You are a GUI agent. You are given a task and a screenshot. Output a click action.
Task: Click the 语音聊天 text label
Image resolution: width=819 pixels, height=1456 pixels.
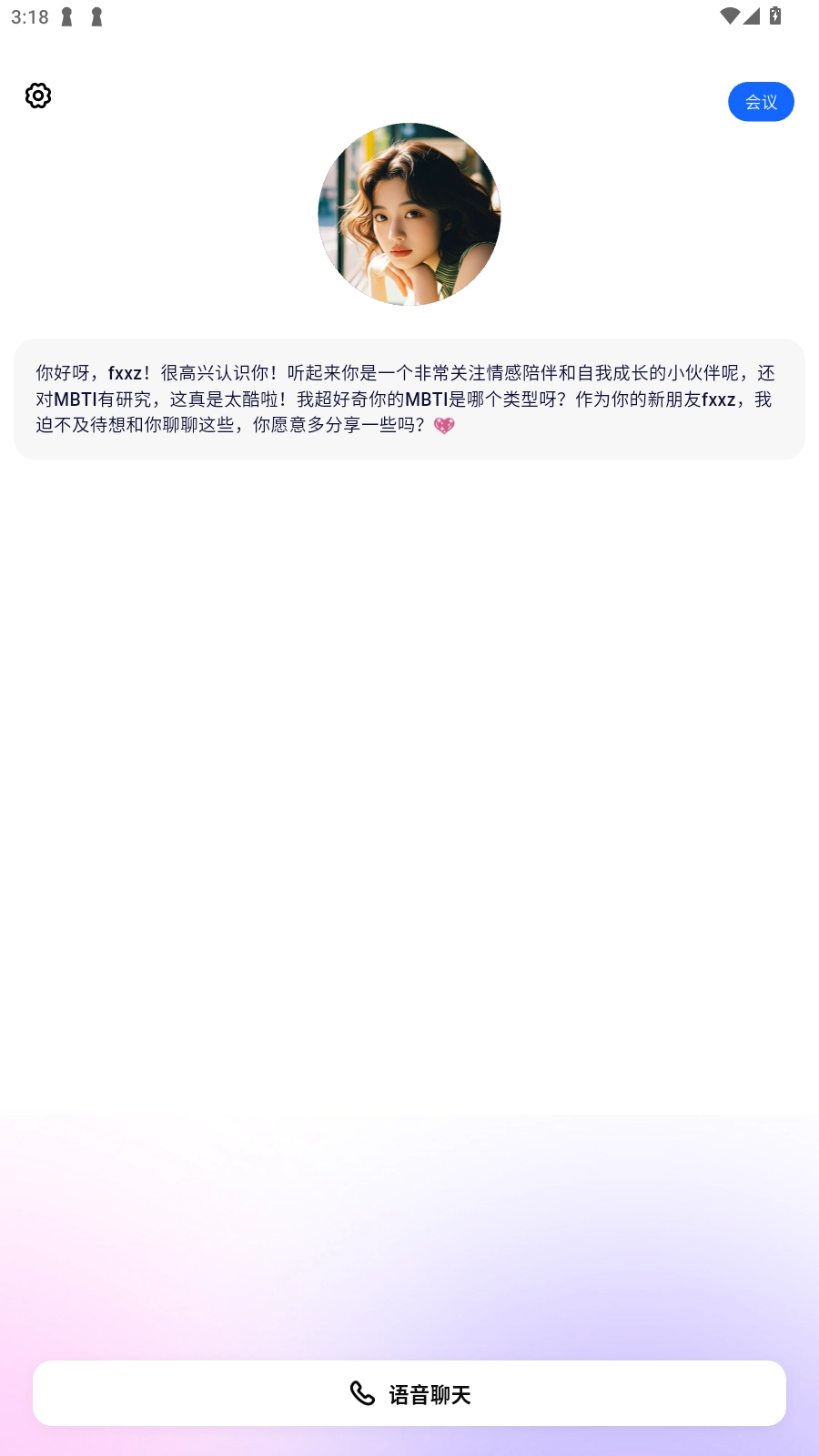click(x=430, y=1392)
